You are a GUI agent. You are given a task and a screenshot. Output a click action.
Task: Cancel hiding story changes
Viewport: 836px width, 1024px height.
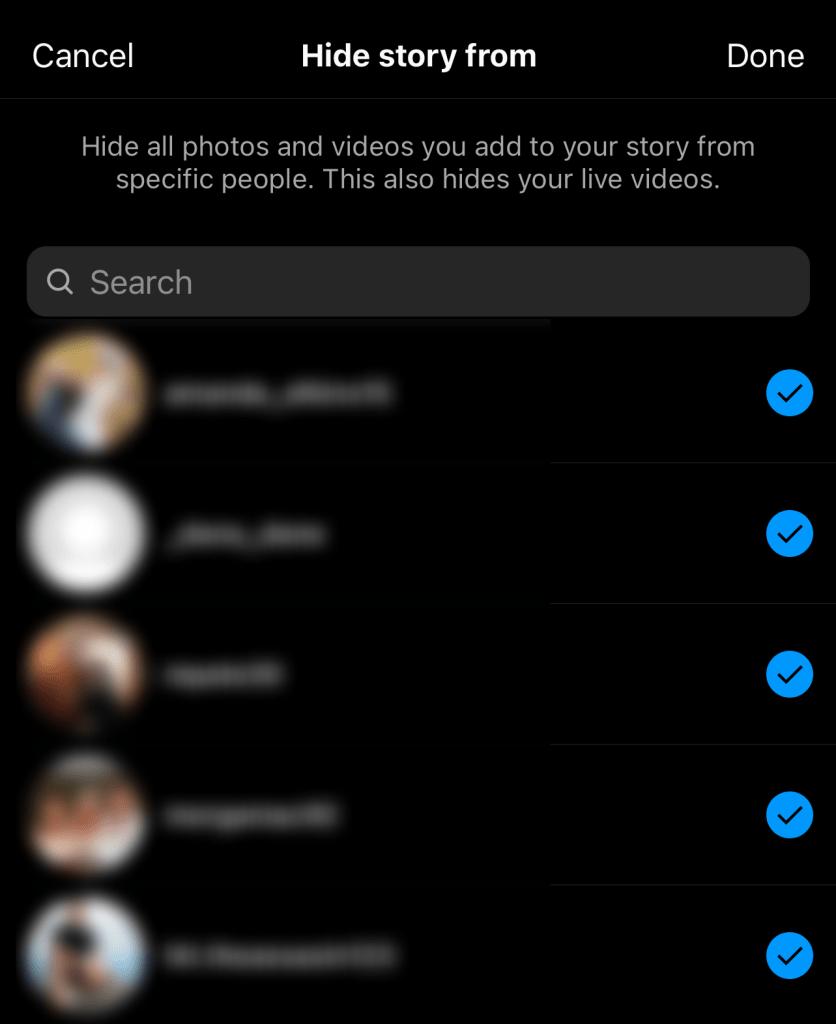[83, 56]
